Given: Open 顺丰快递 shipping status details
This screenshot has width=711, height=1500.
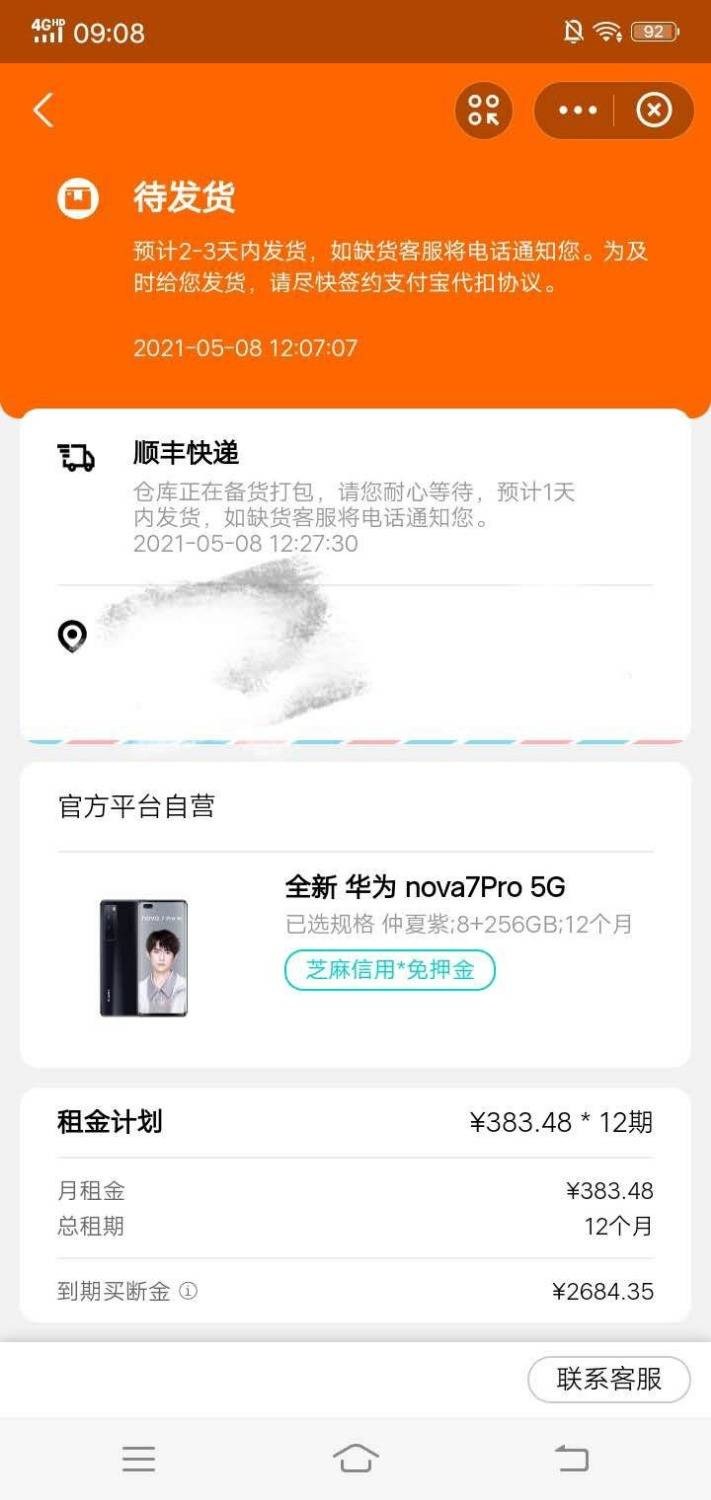Looking at the screenshot, I should click(x=354, y=497).
